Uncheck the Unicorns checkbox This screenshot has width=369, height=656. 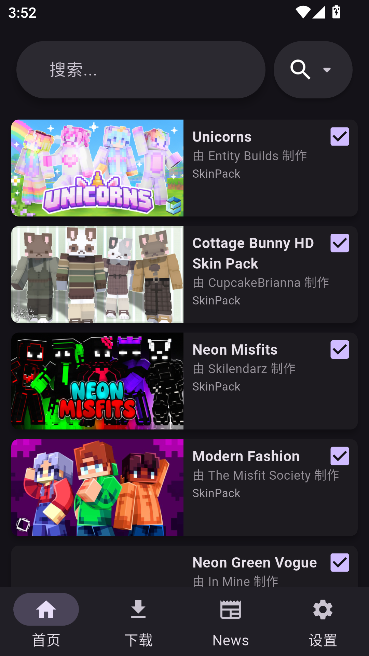(x=340, y=137)
